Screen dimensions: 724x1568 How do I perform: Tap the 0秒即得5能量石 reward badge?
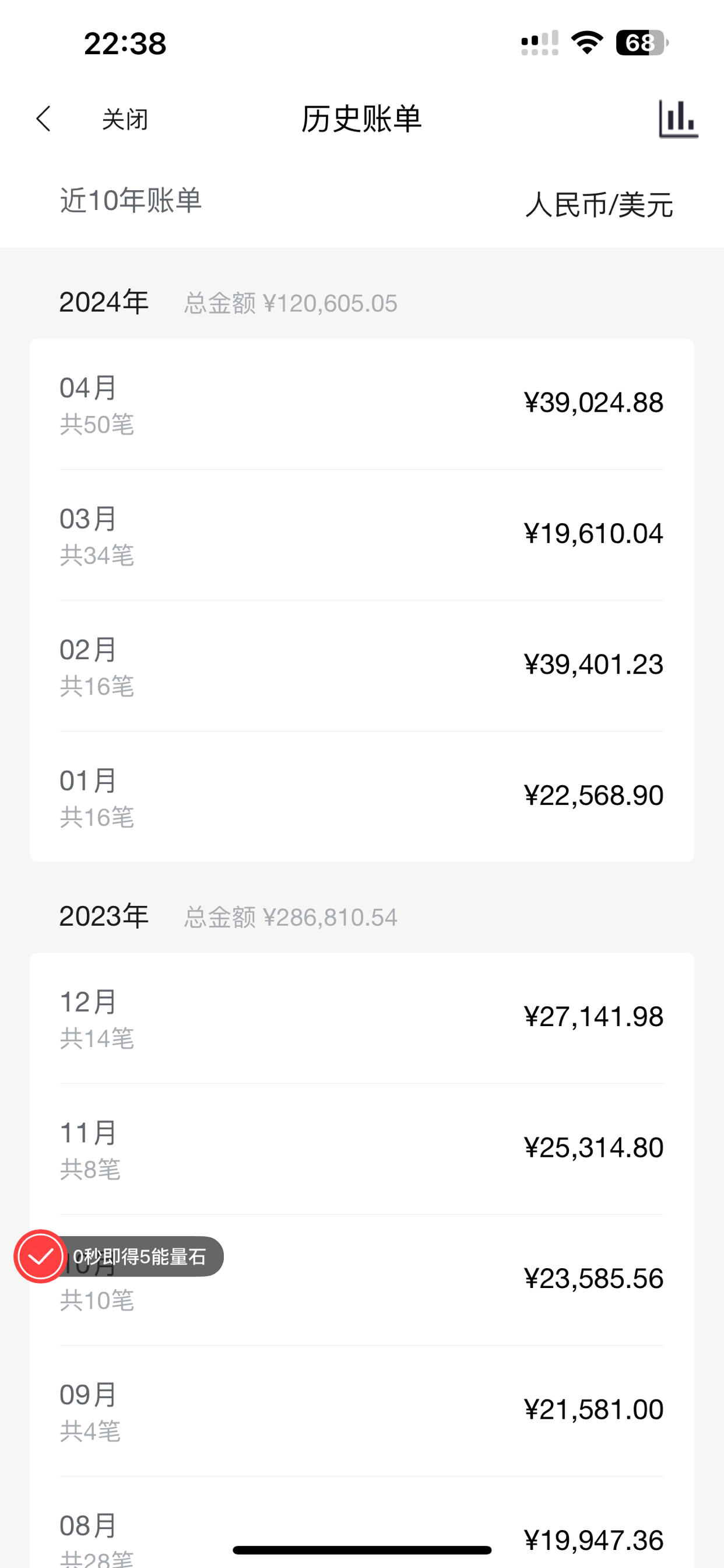[120, 1256]
